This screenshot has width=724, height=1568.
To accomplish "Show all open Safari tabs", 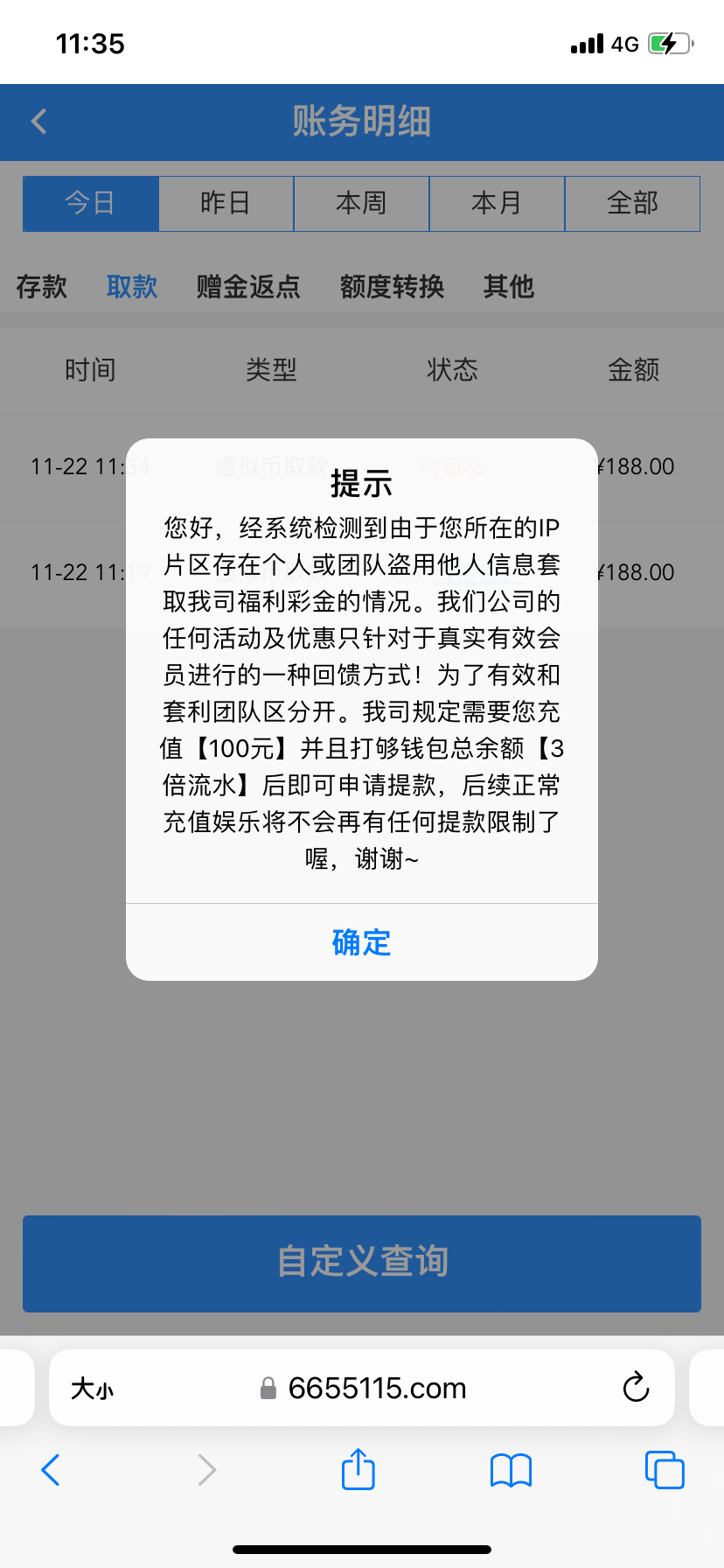I will click(x=664, y=1470).
